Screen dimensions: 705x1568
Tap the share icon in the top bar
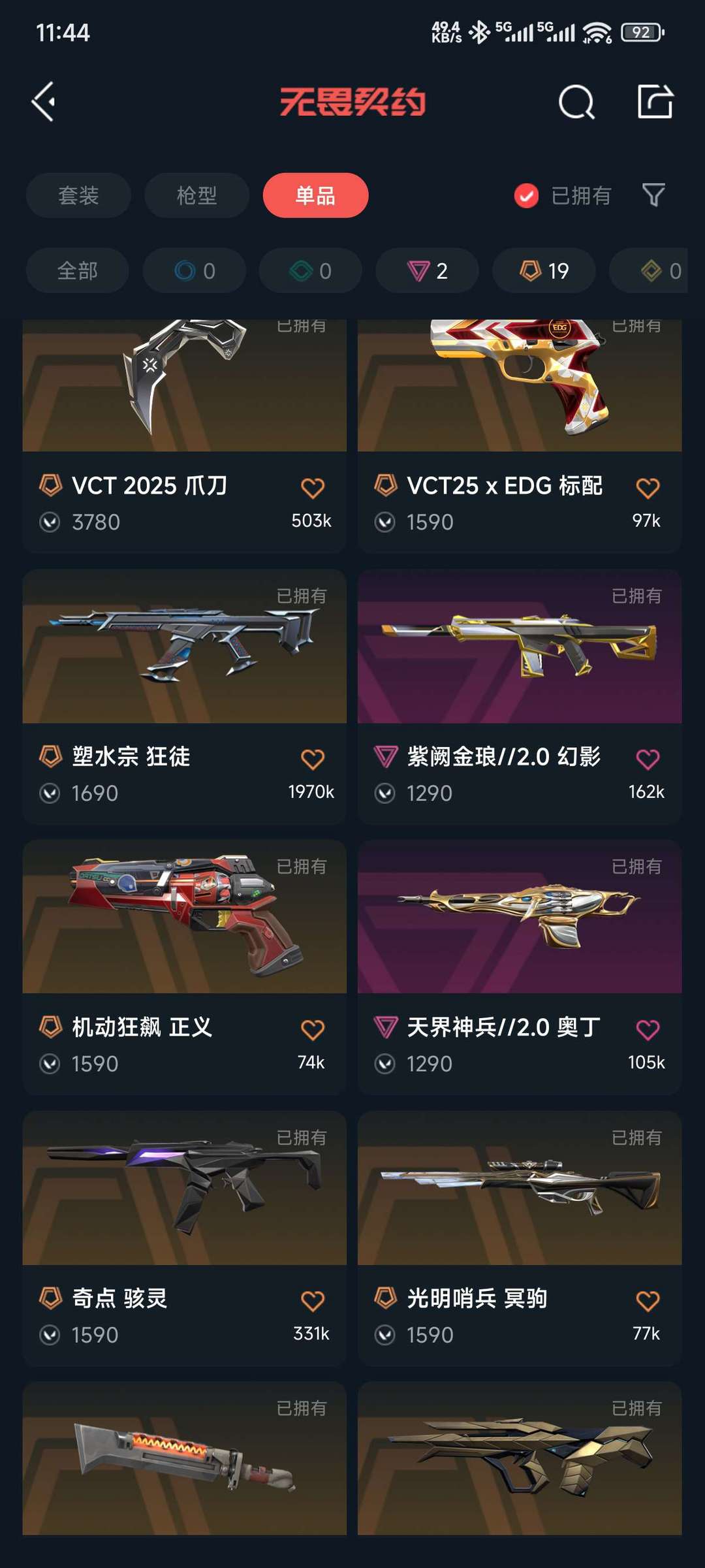click(655, 101)
